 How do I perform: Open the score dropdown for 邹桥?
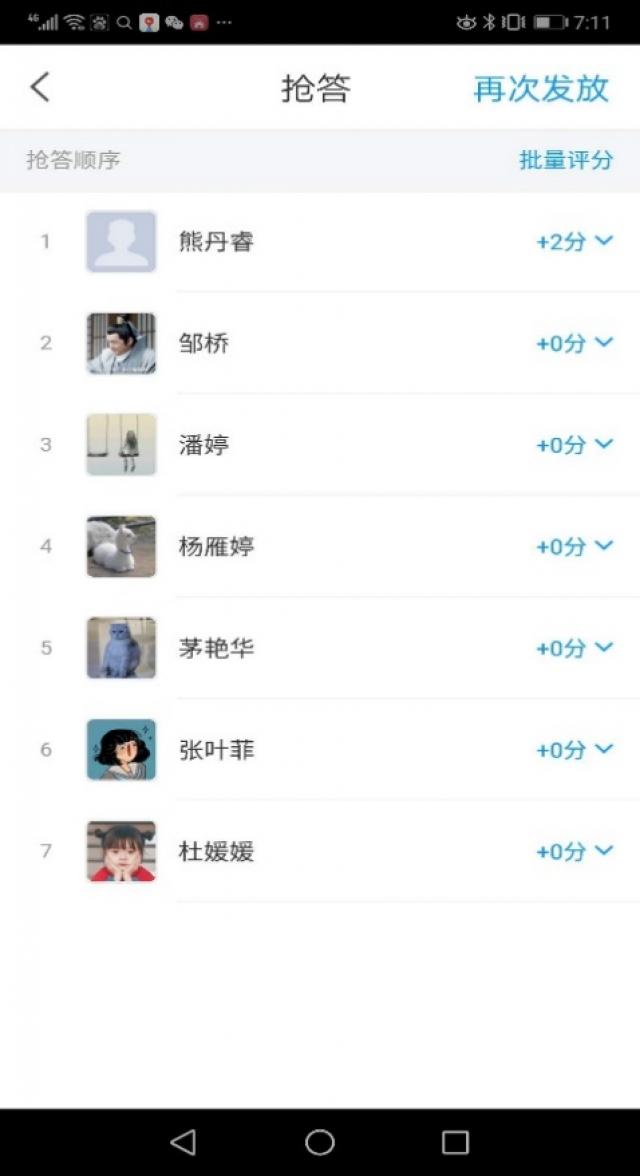click(x=574, y=343)
